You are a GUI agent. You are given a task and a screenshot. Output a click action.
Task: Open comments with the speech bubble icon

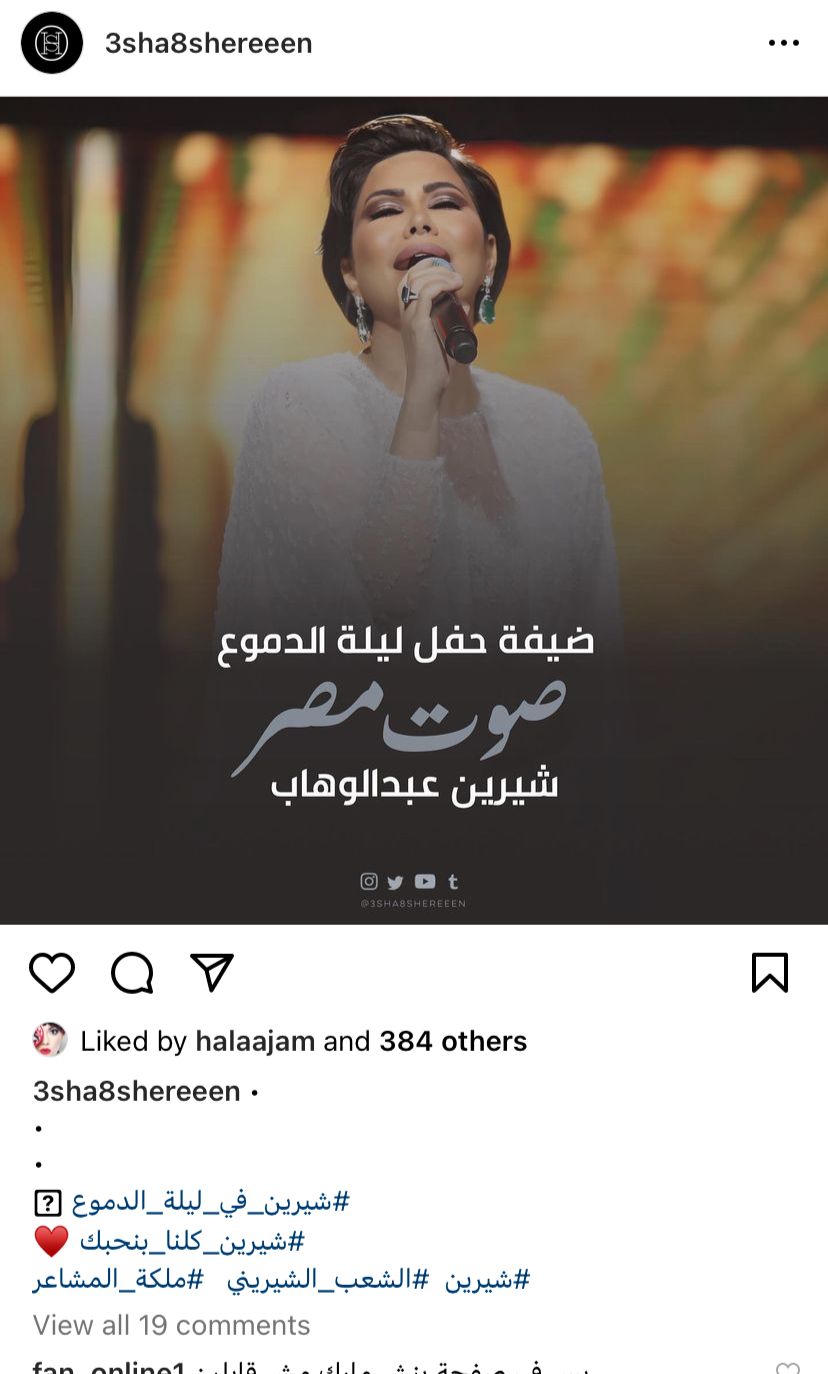132,972
